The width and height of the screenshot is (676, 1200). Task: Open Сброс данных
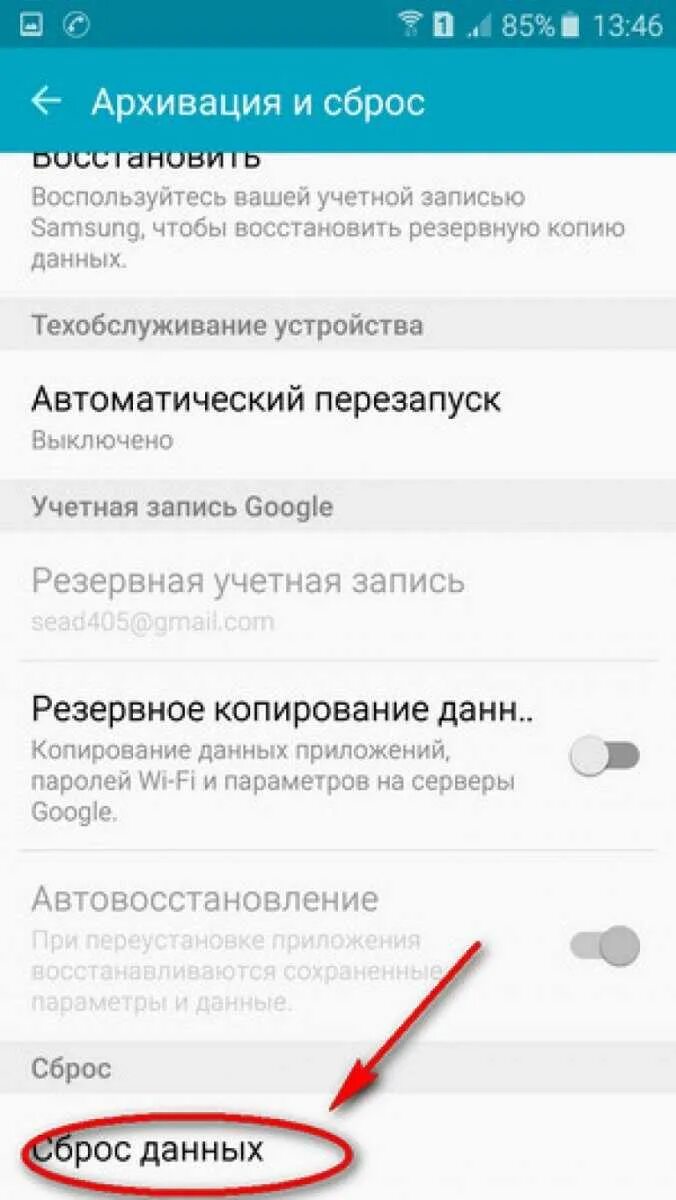coord(338,1149)
